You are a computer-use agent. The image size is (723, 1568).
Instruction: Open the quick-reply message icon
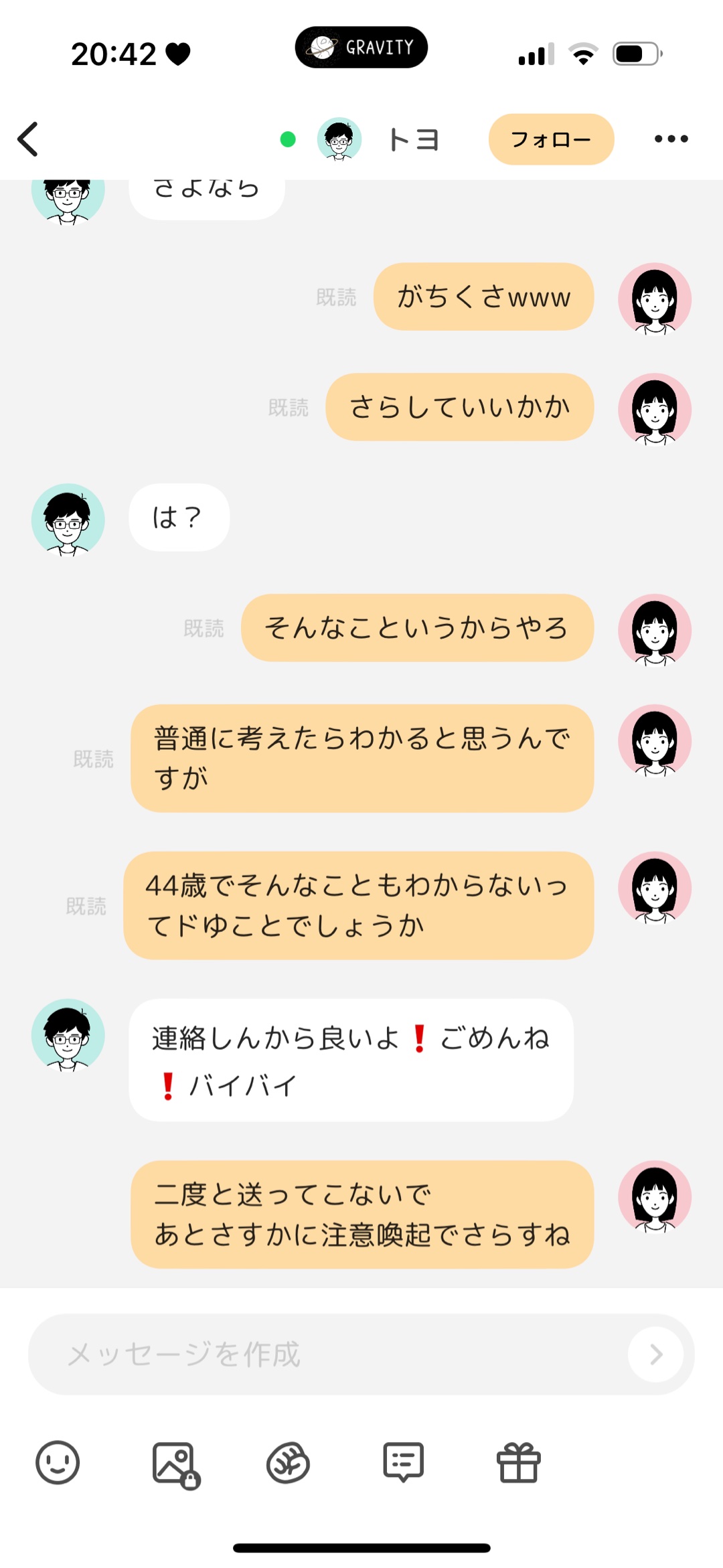tap(403, 1463)
